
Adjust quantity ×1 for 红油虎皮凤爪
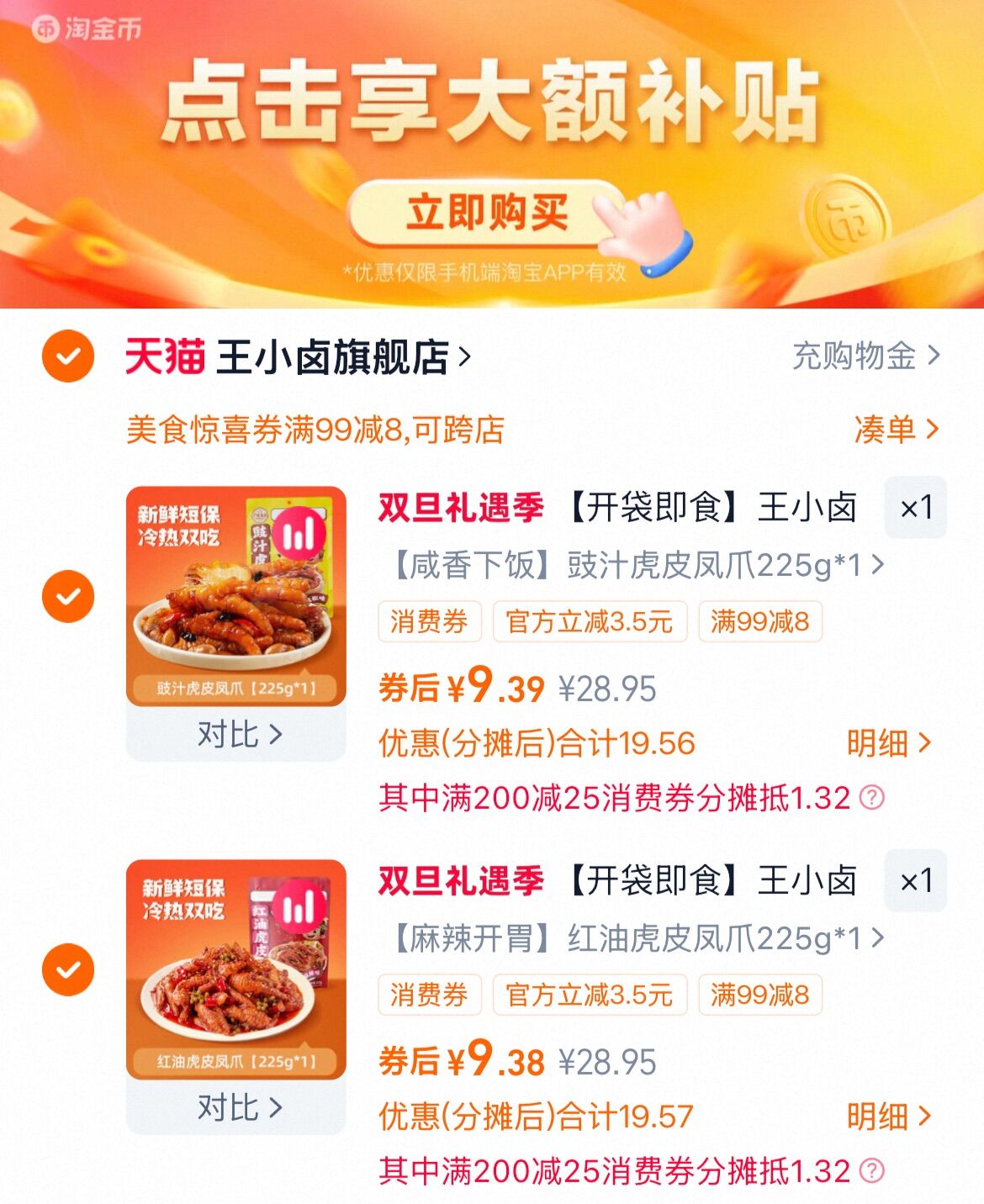click(x=915, y=881)
